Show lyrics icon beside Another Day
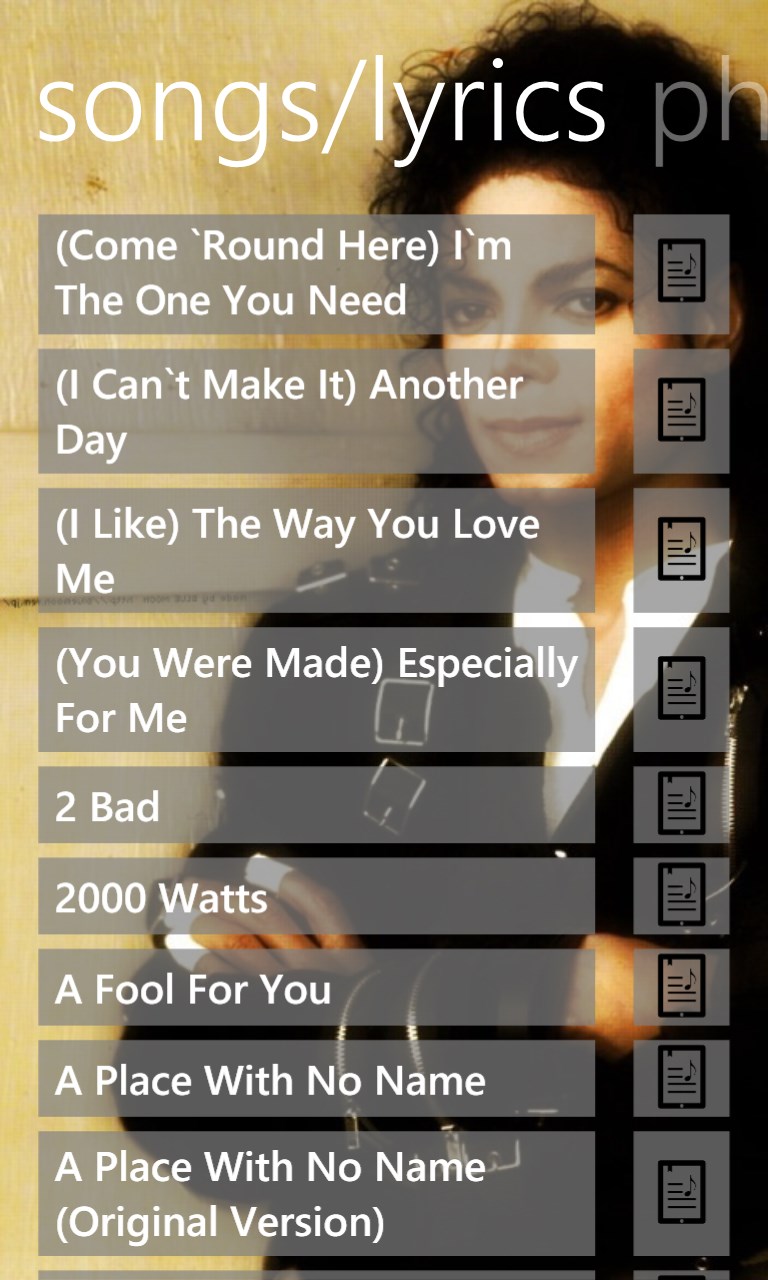This screenshot has height=1280, width=768. (x=681, y=411)
